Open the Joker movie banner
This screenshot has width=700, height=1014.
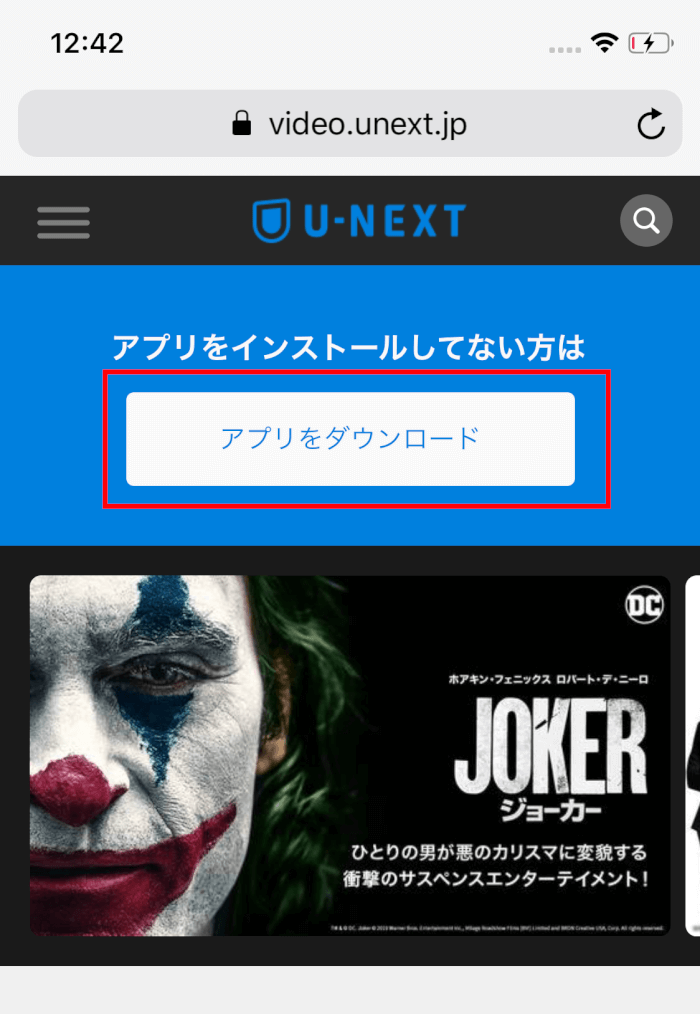(350, 755)
